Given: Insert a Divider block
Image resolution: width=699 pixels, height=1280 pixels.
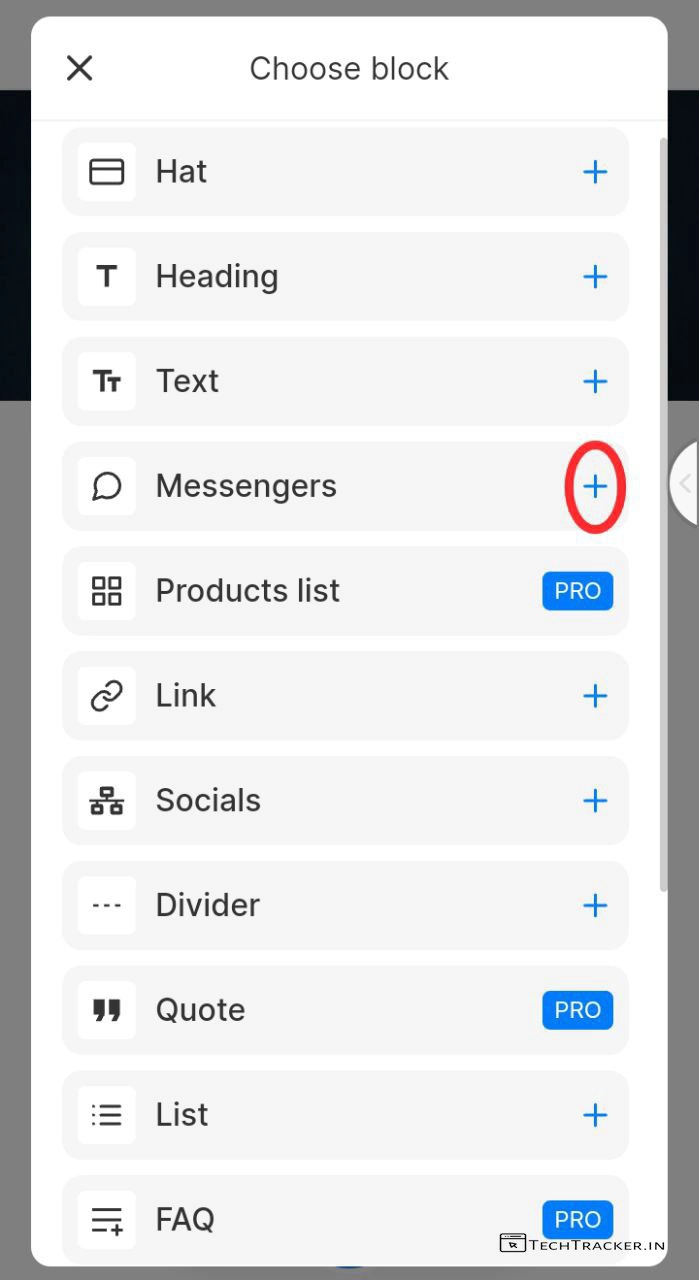Looking at the screenshot, I should pos(595,905).
